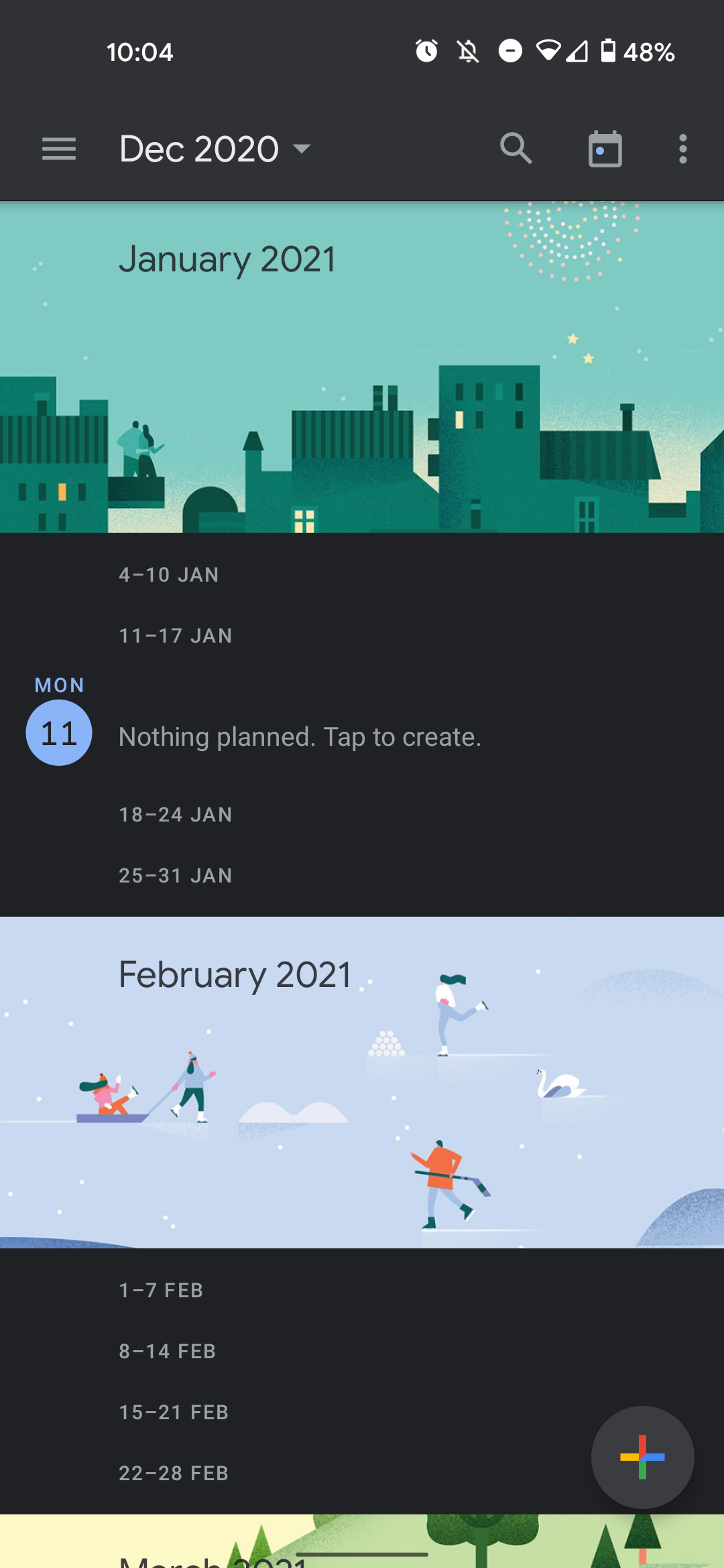Viewport: 724px width, 1568px height.
Task: Collapse the month picker via the chevron arrow
Action: coord(301,150)
